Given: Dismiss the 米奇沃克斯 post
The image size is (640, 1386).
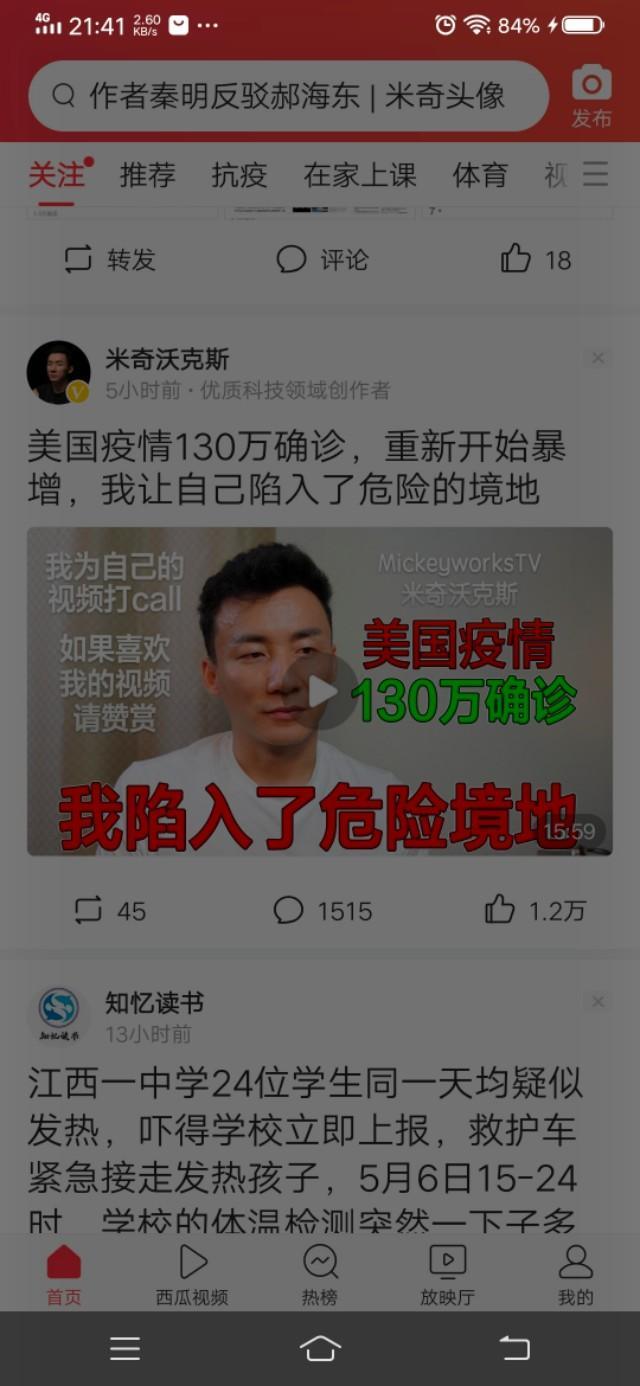Looking at the screenshot, I should [597, 358].
